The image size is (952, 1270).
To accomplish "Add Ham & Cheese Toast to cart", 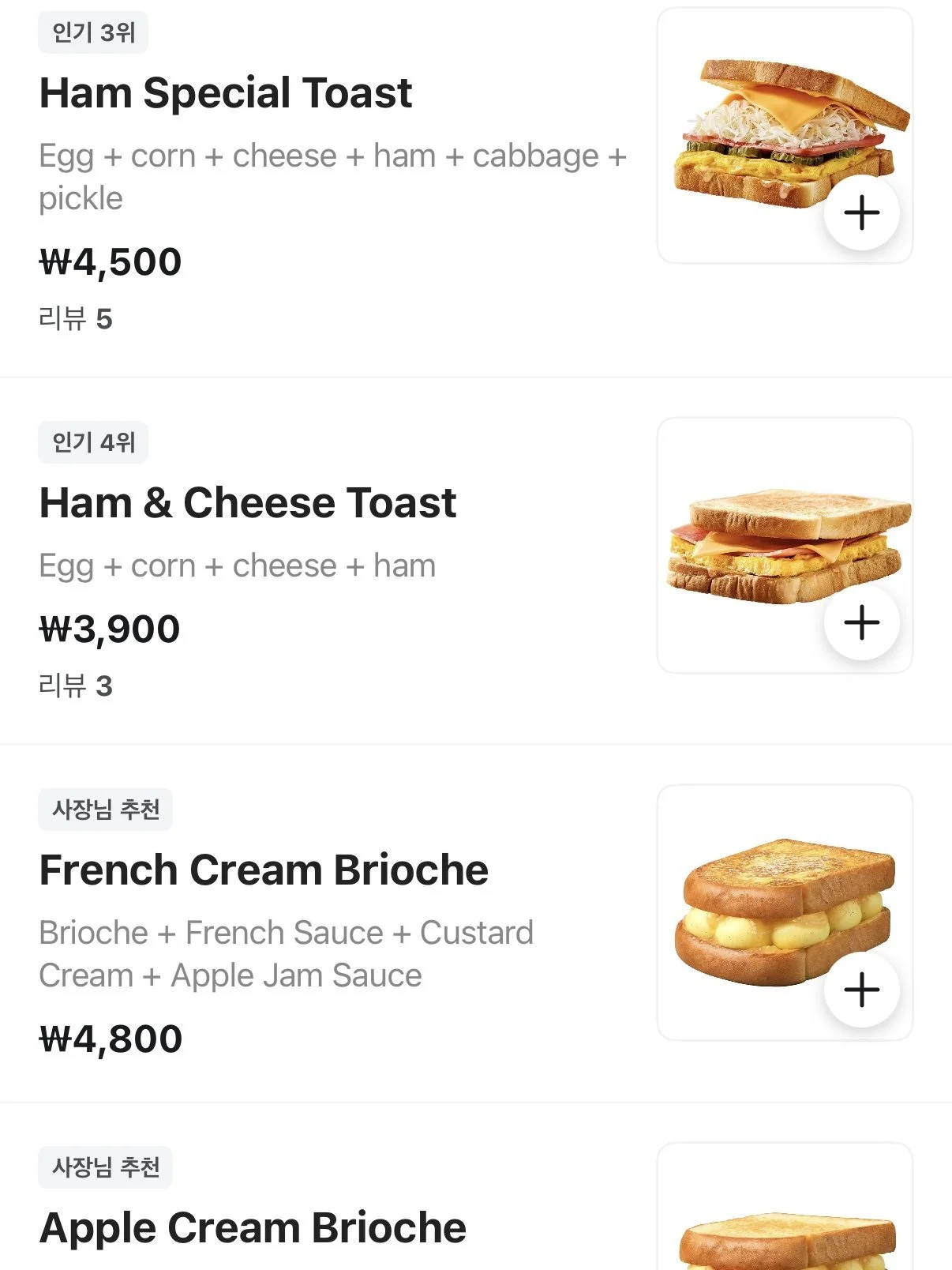I will point(861,622).
